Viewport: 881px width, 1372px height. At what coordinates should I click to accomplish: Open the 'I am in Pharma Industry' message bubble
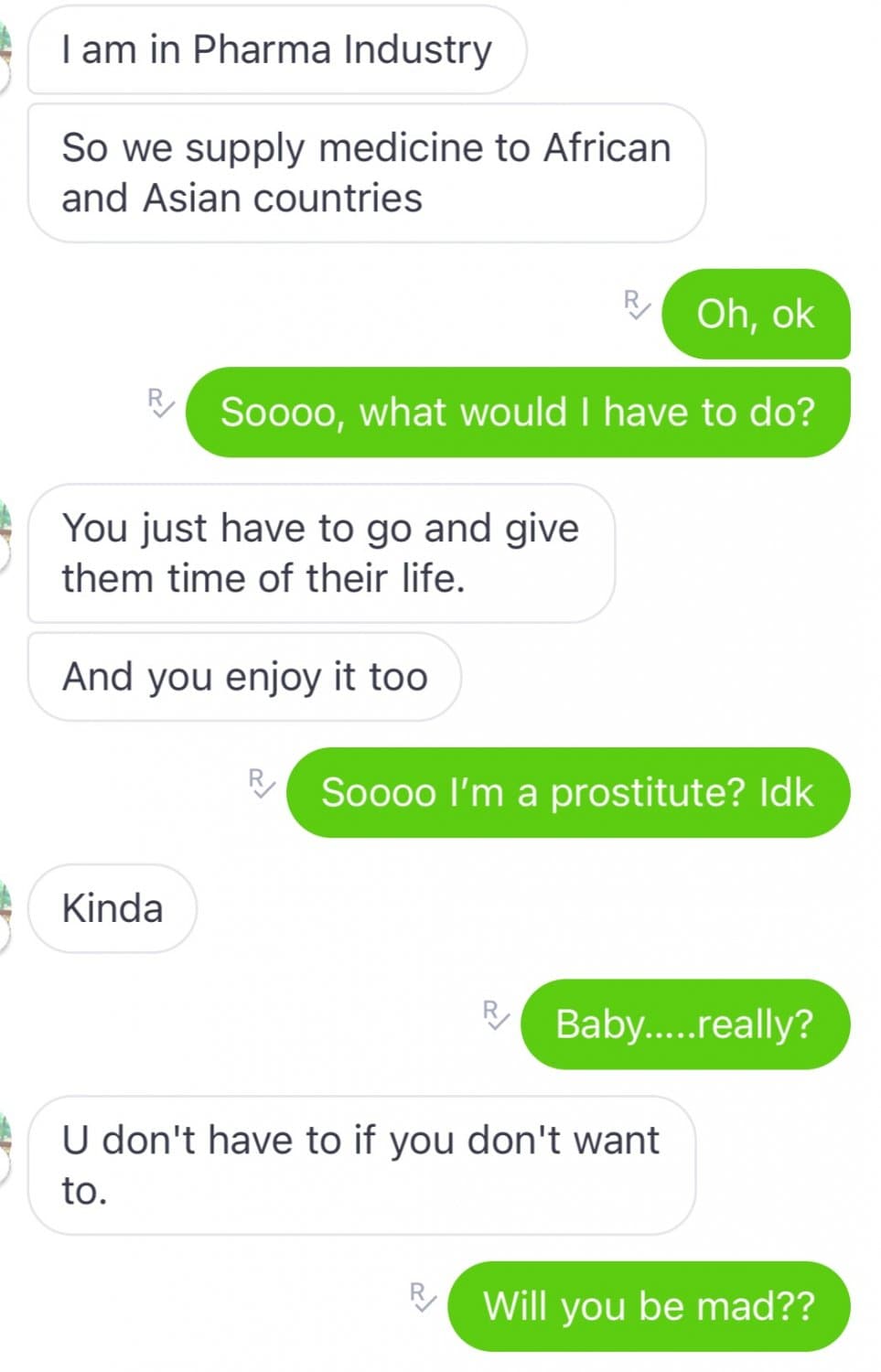tap(276, 50)
